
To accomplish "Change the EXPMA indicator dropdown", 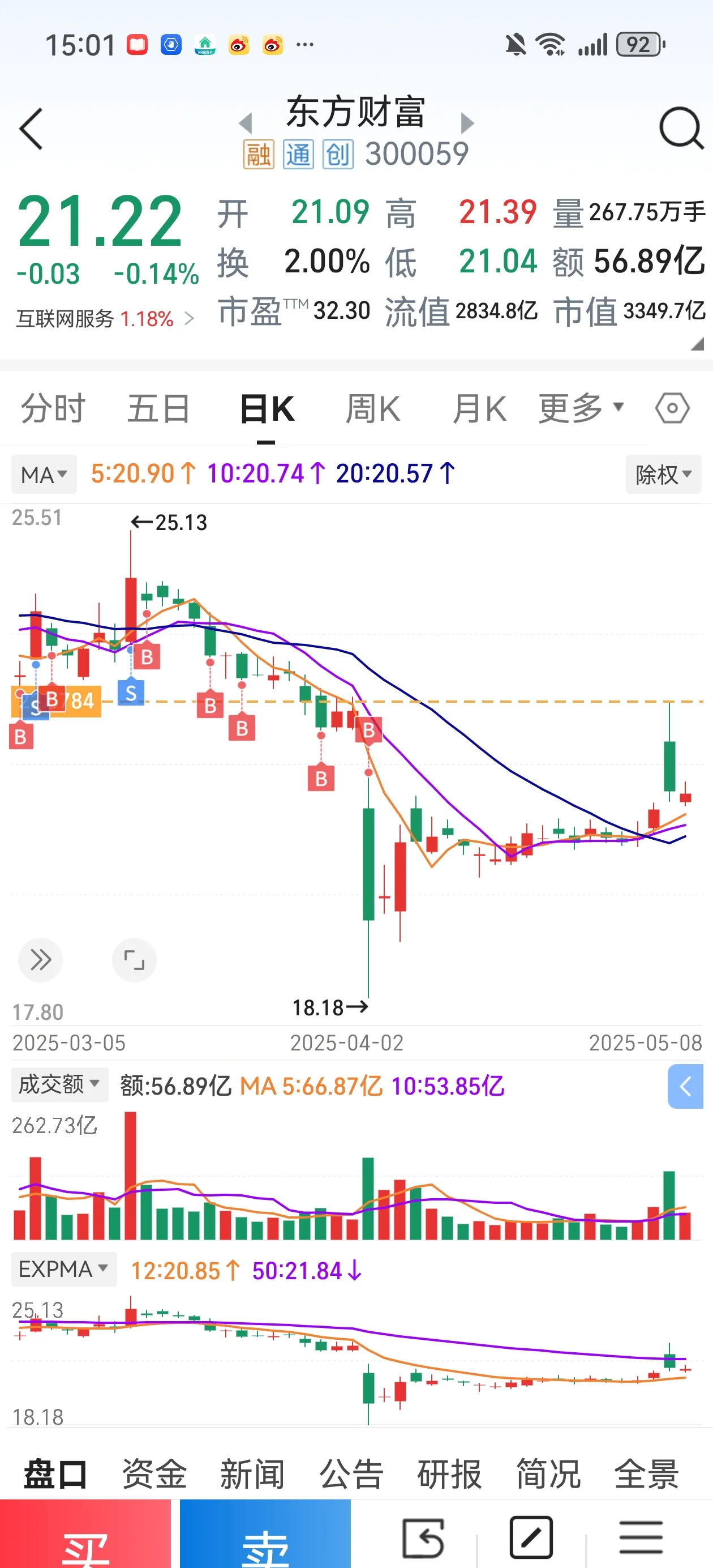I will coord(63,1269).
